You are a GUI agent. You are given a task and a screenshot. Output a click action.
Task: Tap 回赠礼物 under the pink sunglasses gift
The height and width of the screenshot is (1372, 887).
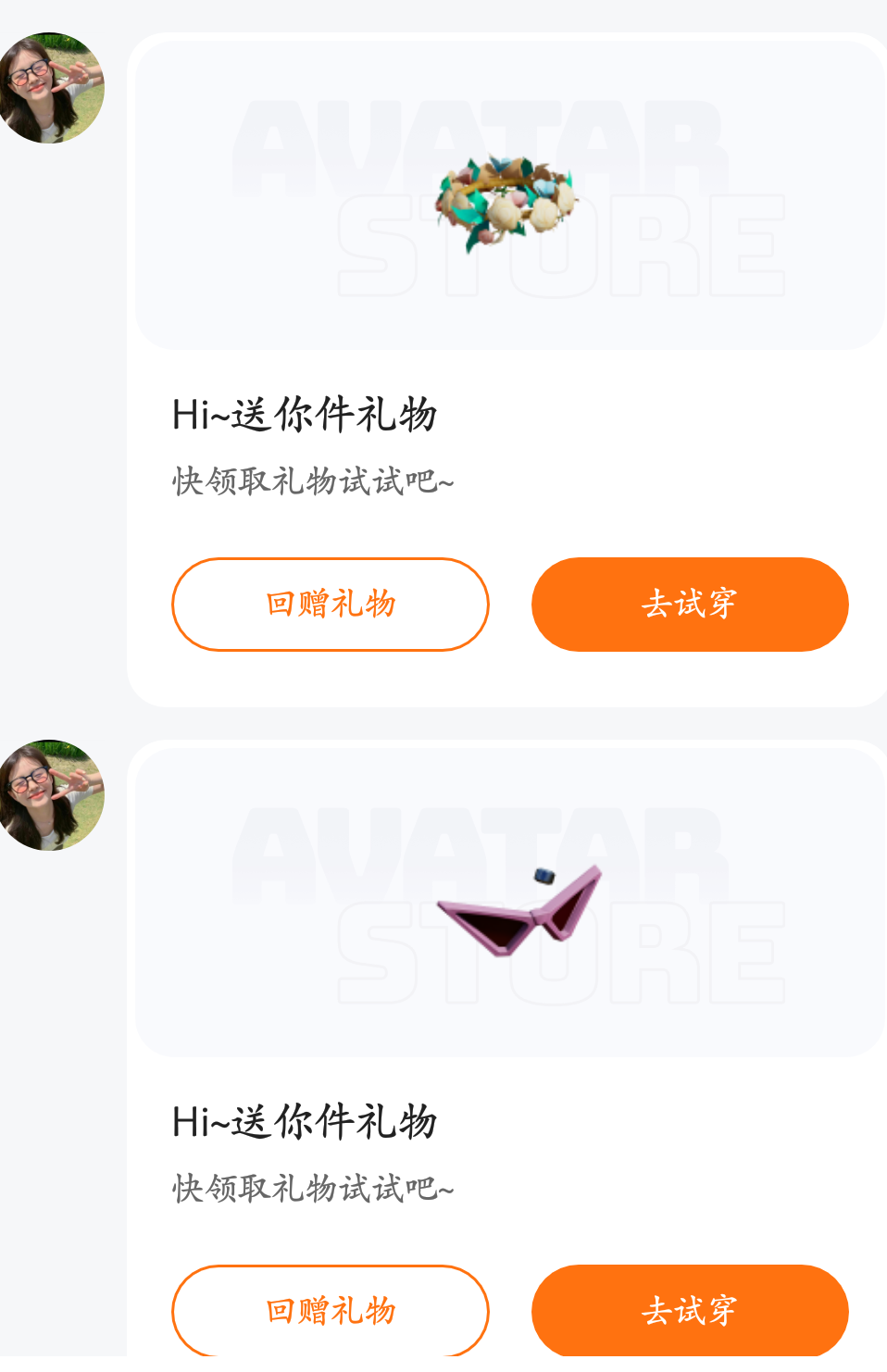[330, 1311]
